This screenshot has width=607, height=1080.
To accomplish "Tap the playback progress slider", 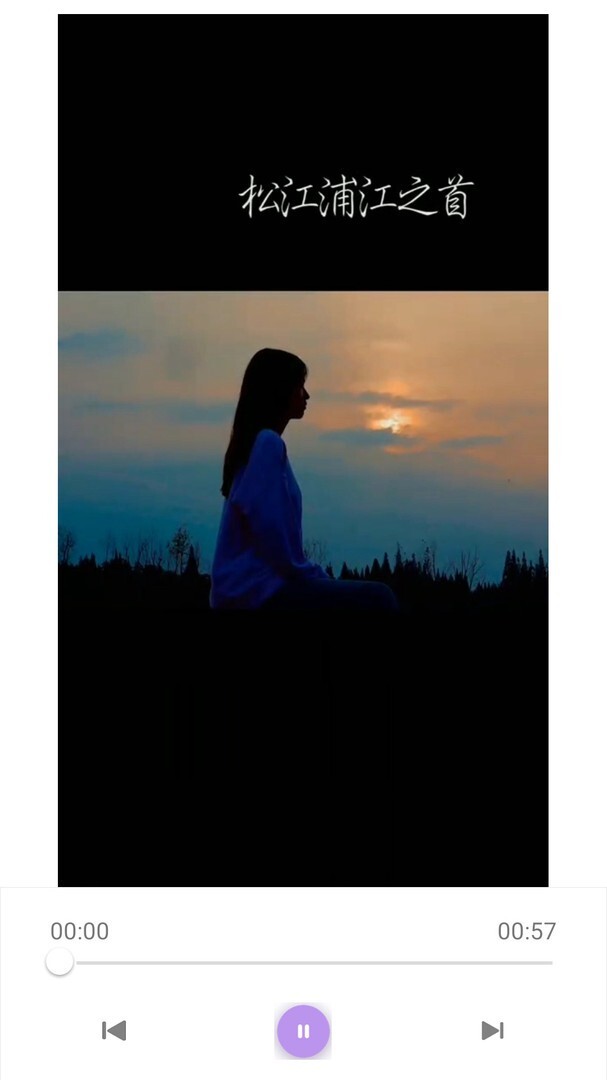I will click(303, 963).
